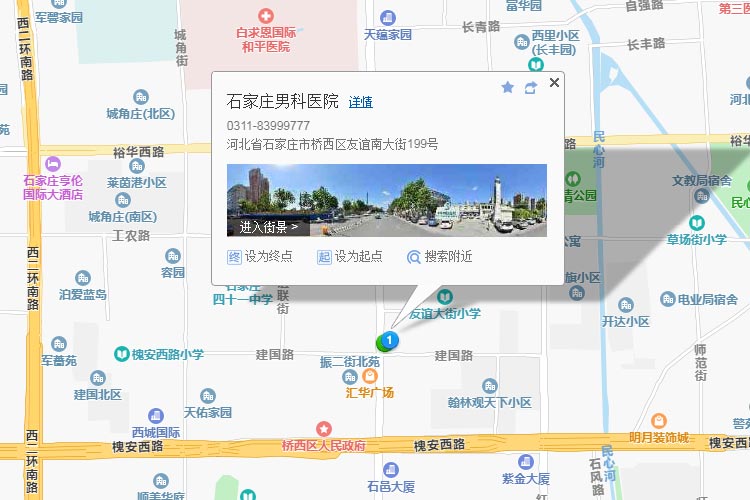
Task: Share this location via the share icon
Action: click(530, 88)
